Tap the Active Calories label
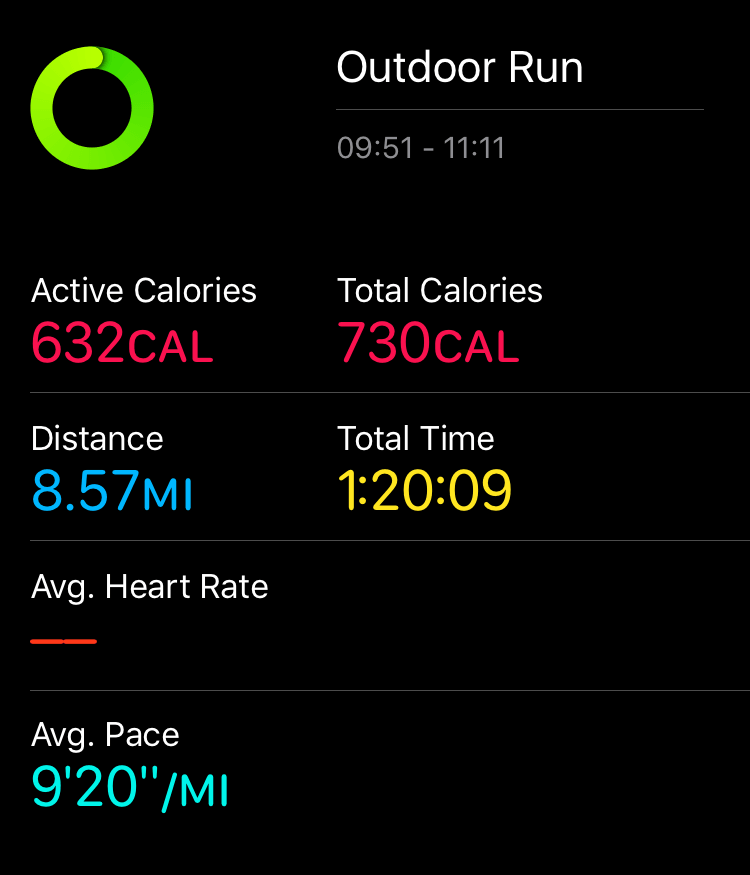 tap(144, 291)
